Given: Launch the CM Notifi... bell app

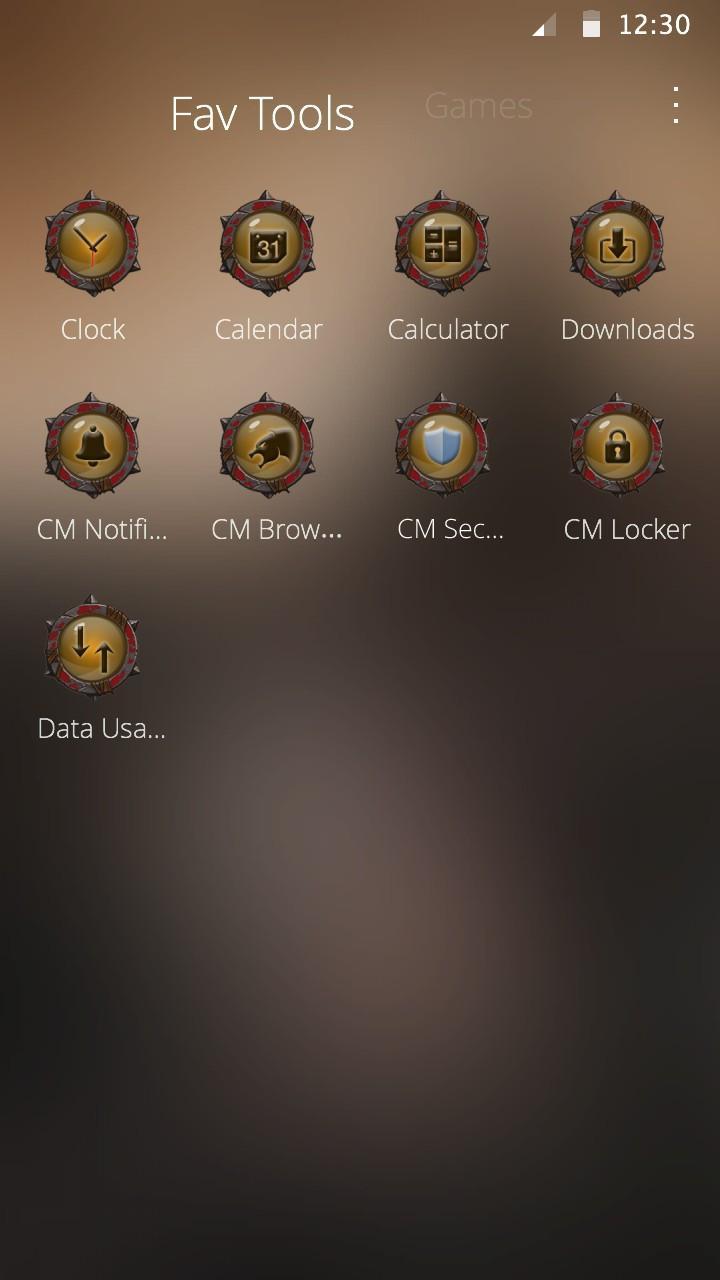Looking at the screenshot, I should pos(93,446).
